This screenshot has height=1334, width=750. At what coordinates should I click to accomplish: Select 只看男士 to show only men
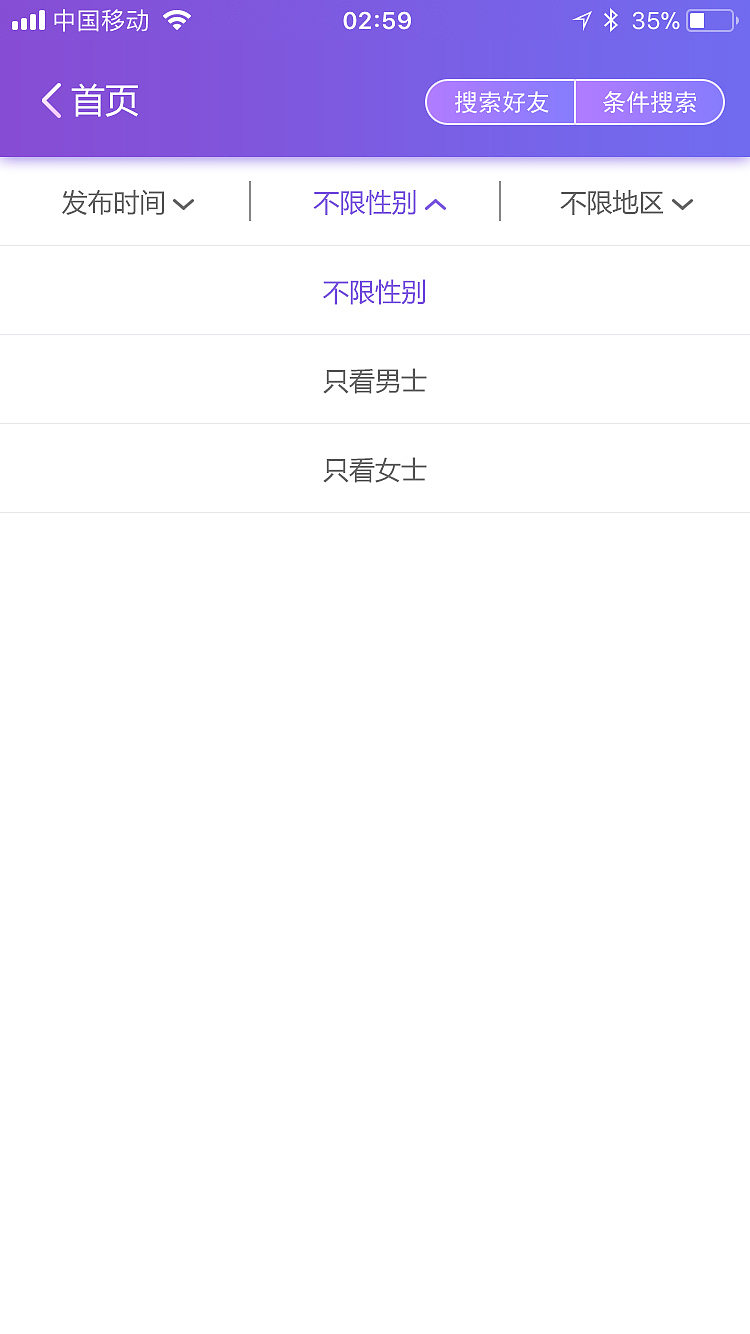(375, 381)
